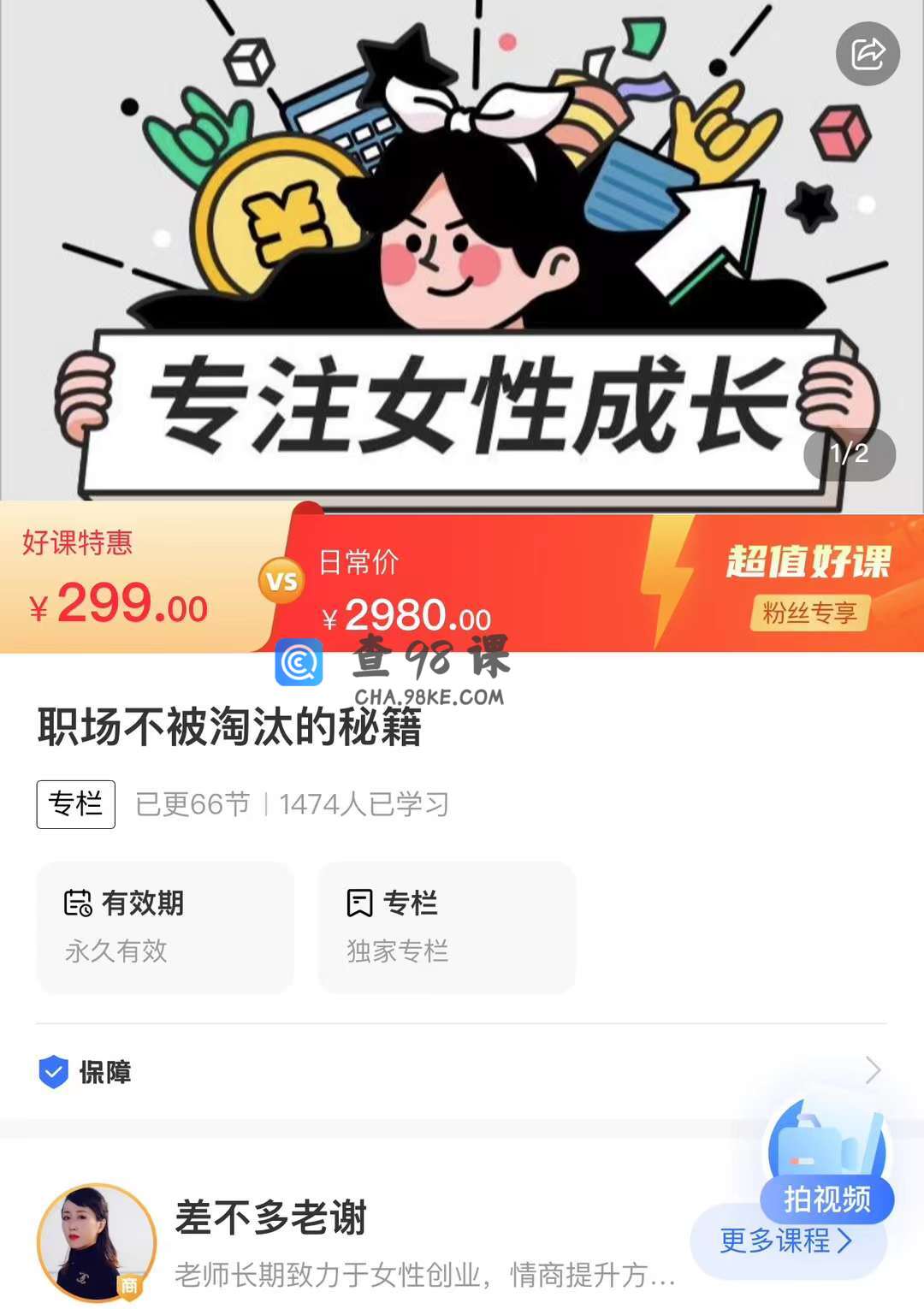
Task: Open teacher 差不多老谢's profile
Action: click(270, 1218)
